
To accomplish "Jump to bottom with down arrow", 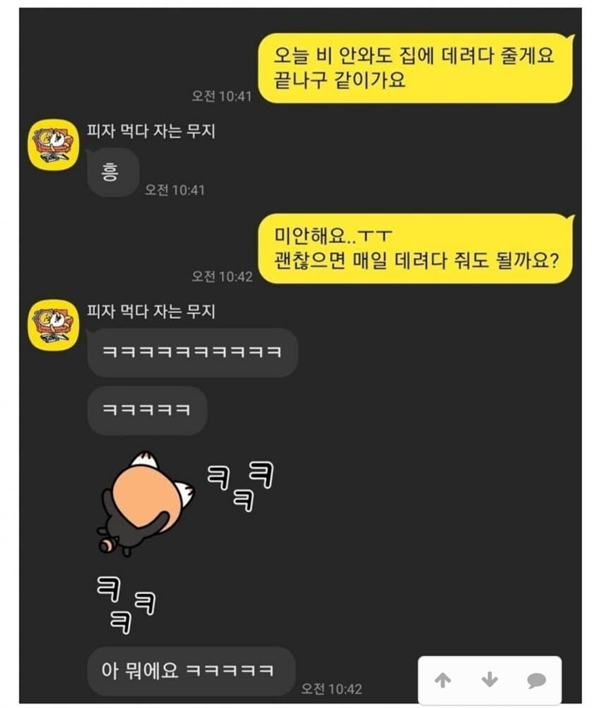I will click(x=489, y=680).
